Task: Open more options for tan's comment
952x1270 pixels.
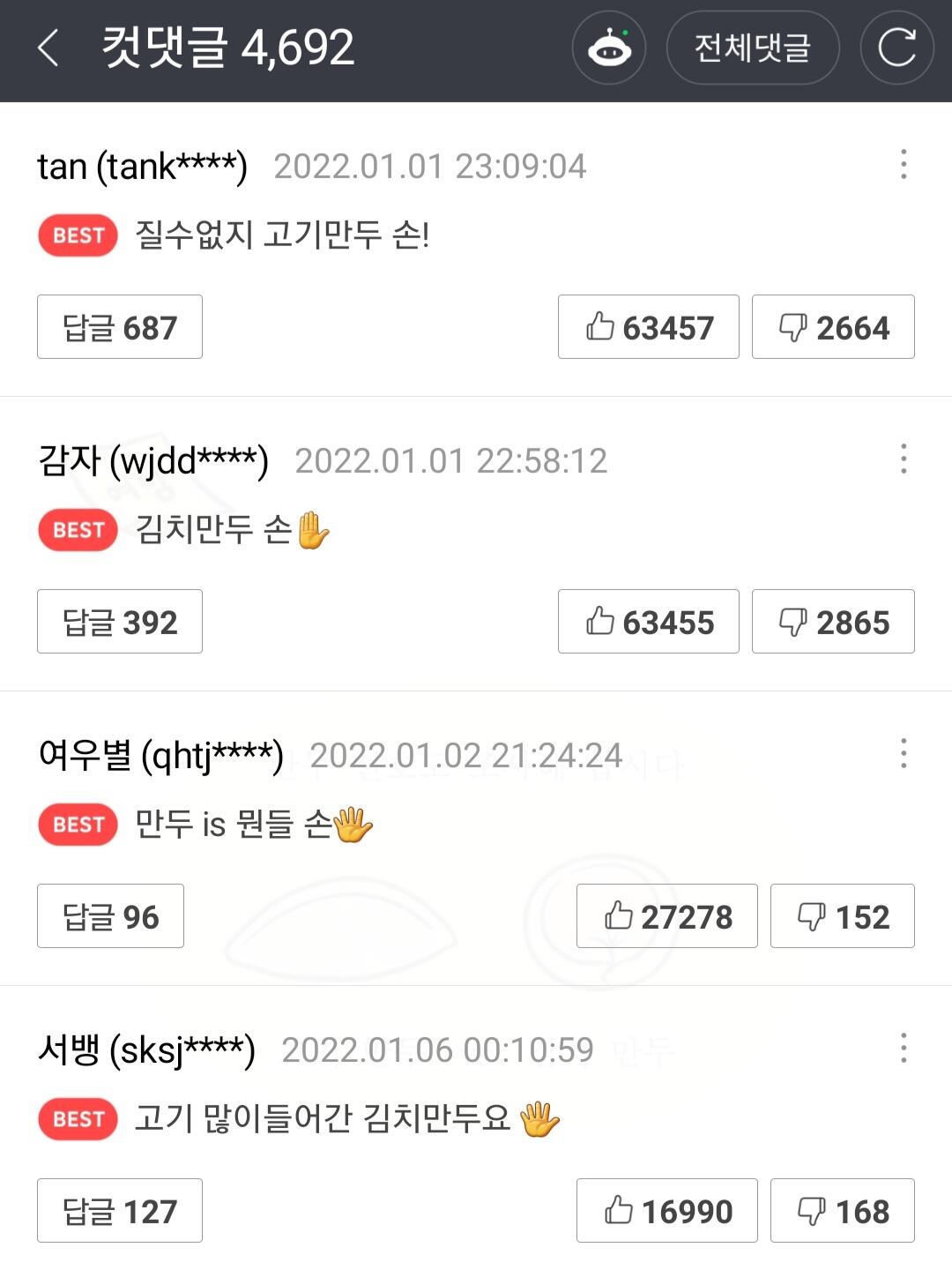Action: coord(904,165)
